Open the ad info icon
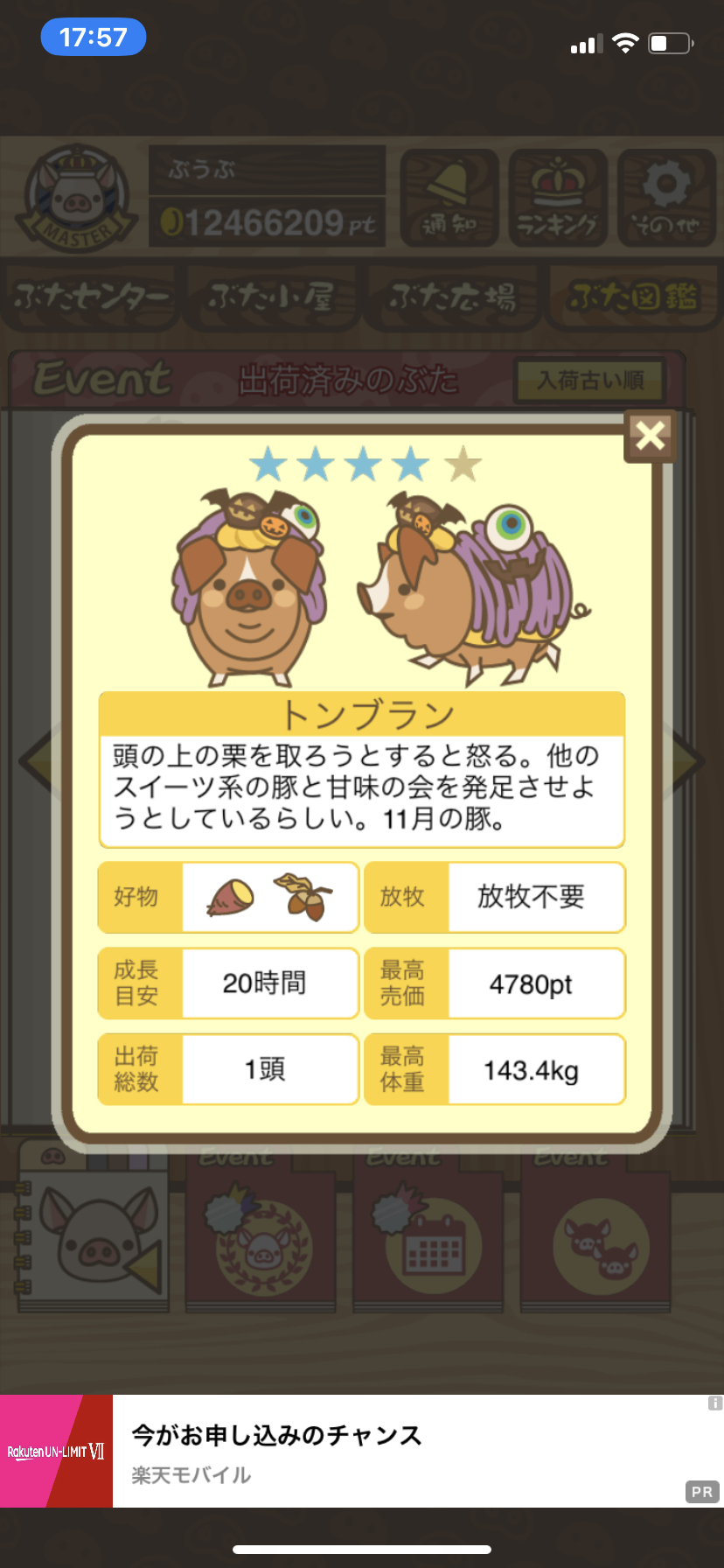Image resolution: width=724 pixels, height=1568 pixels. click(x=714, y=1403)
